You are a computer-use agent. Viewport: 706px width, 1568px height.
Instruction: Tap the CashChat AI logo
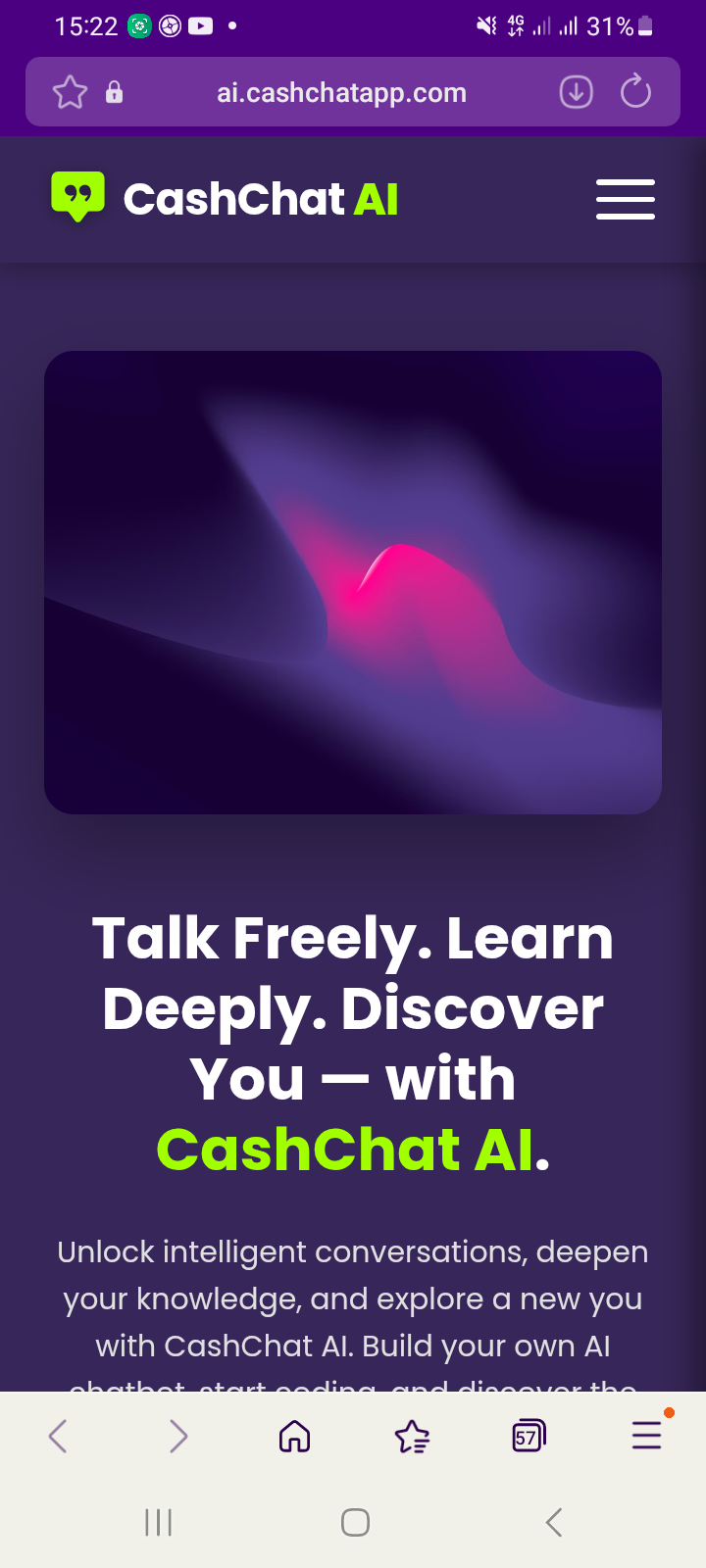[x=225, y=199]
